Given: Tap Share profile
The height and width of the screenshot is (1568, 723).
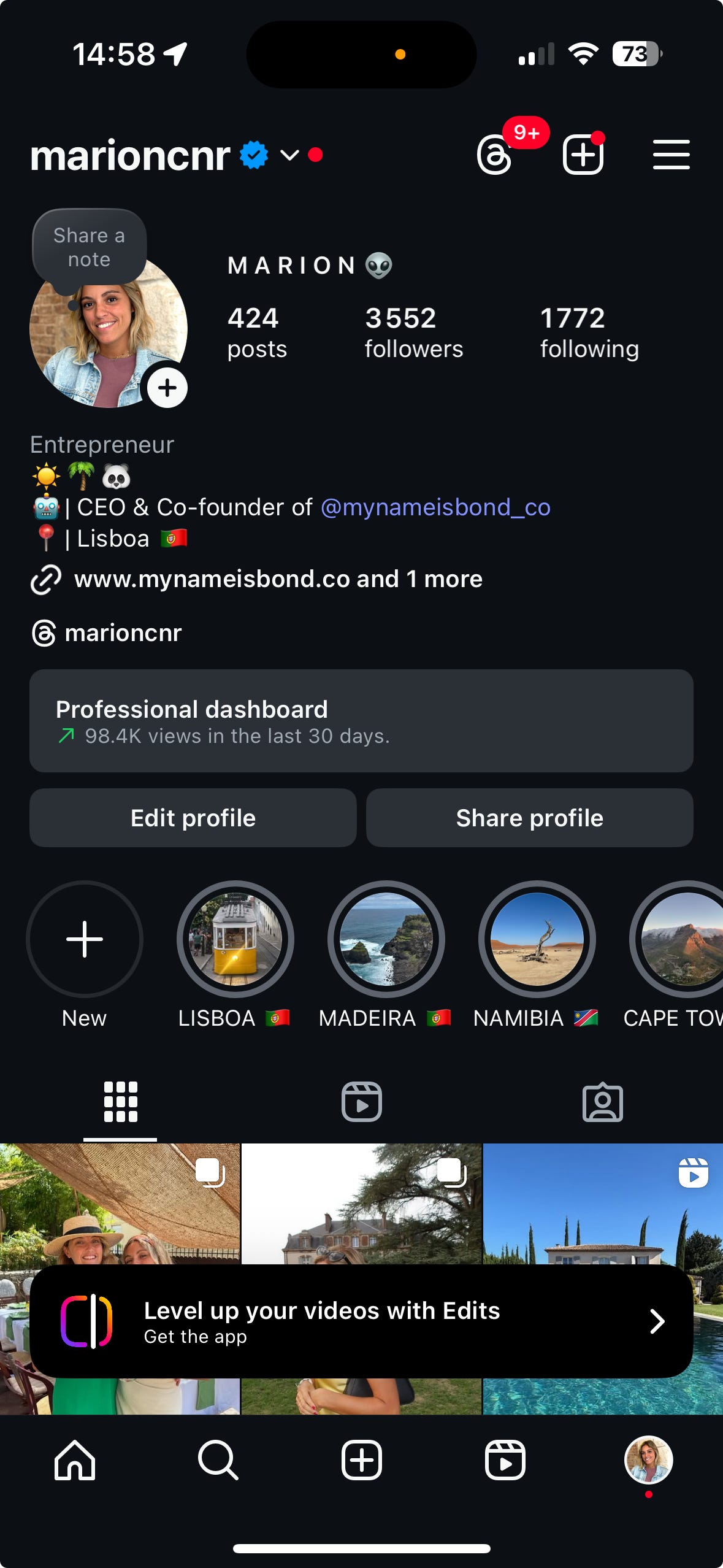Looking at the screenshot, I should coord(529,818).
